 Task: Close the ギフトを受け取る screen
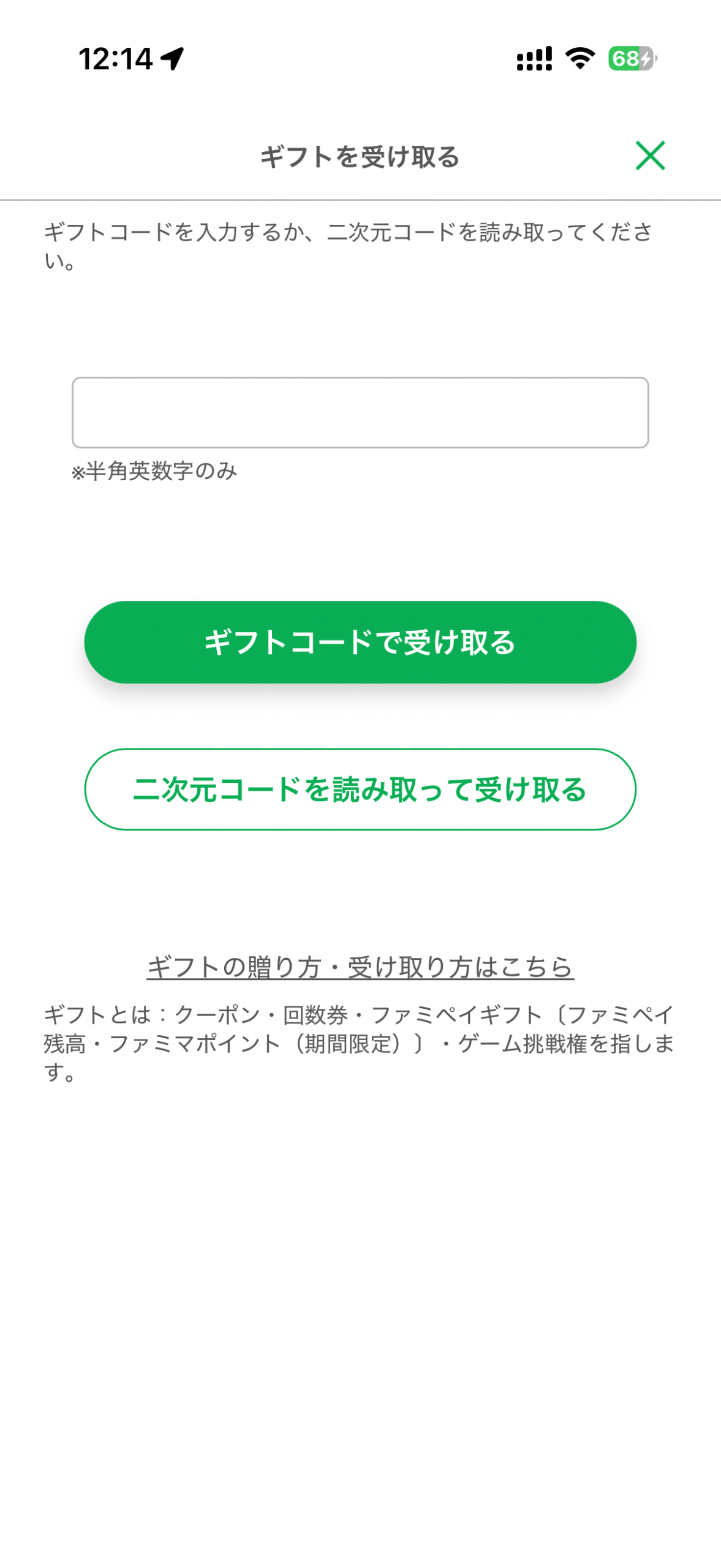click(649, 156)
